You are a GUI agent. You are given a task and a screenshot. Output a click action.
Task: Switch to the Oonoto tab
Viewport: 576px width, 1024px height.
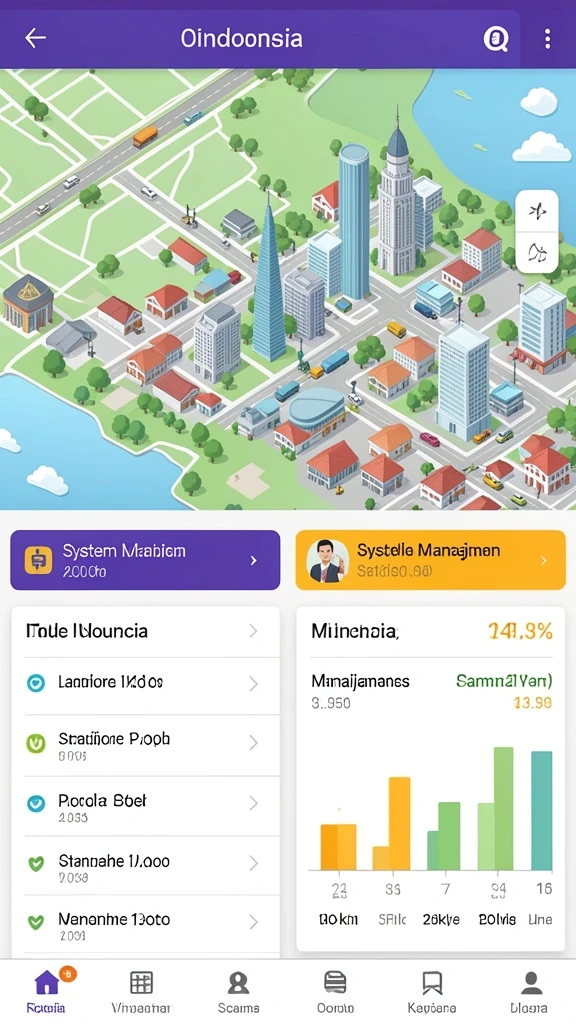tap(335, 991)
